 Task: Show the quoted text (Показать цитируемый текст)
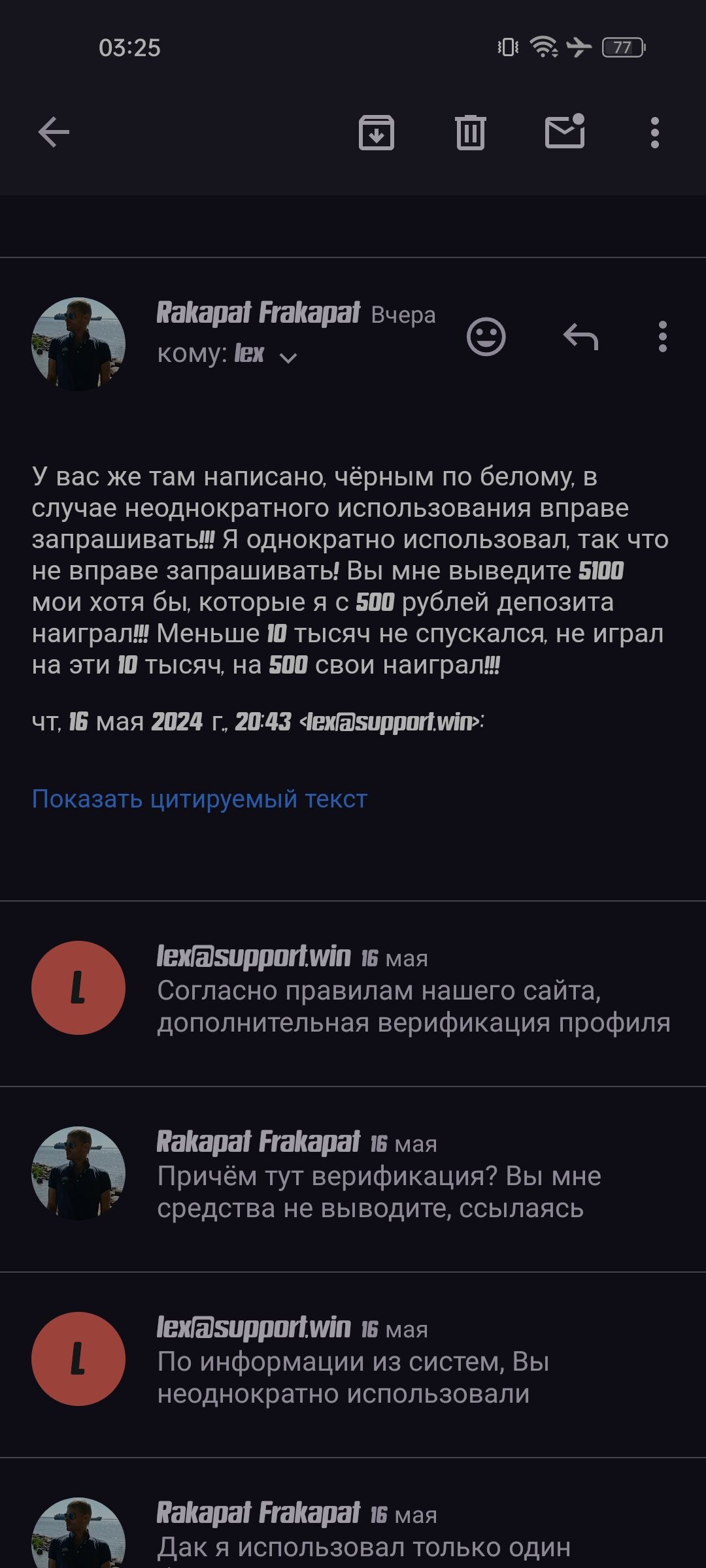[x=199, y=799]
